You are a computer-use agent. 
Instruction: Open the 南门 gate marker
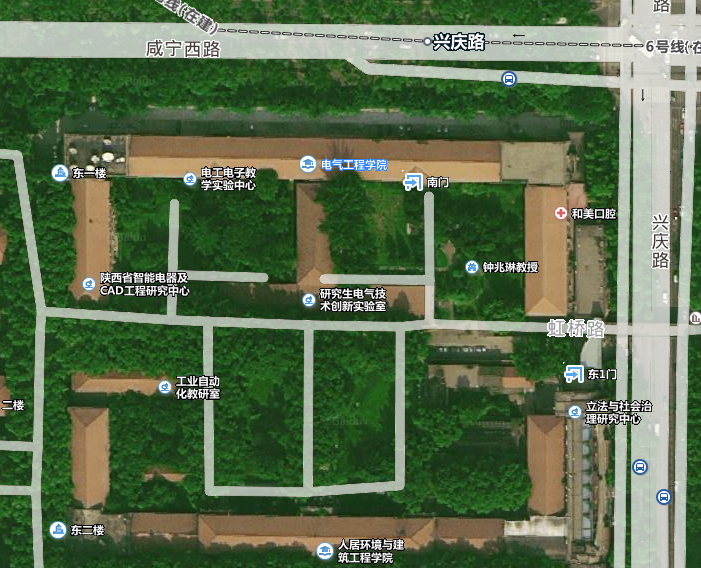coord(413,182)
